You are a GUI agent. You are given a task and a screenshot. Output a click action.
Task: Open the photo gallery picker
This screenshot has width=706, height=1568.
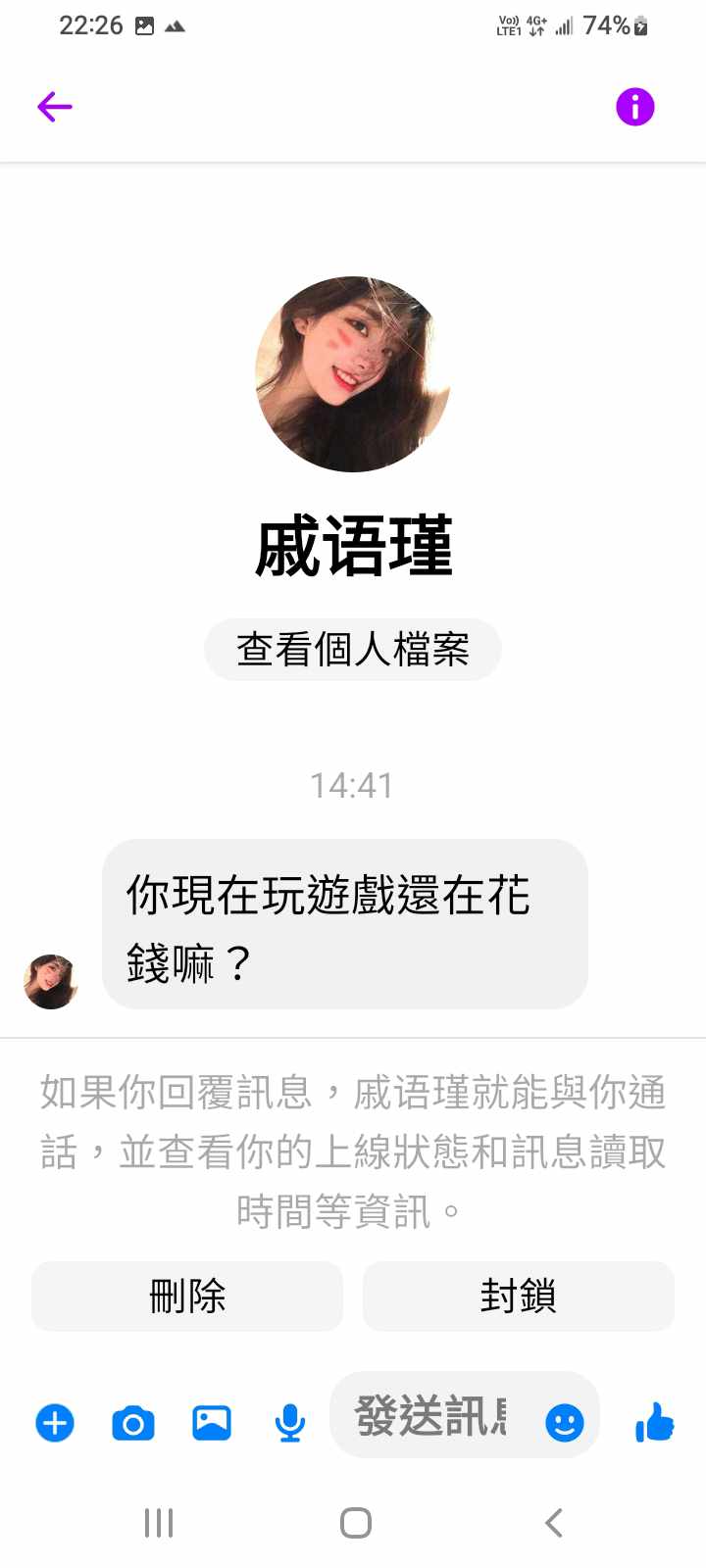click(212, 1422)
